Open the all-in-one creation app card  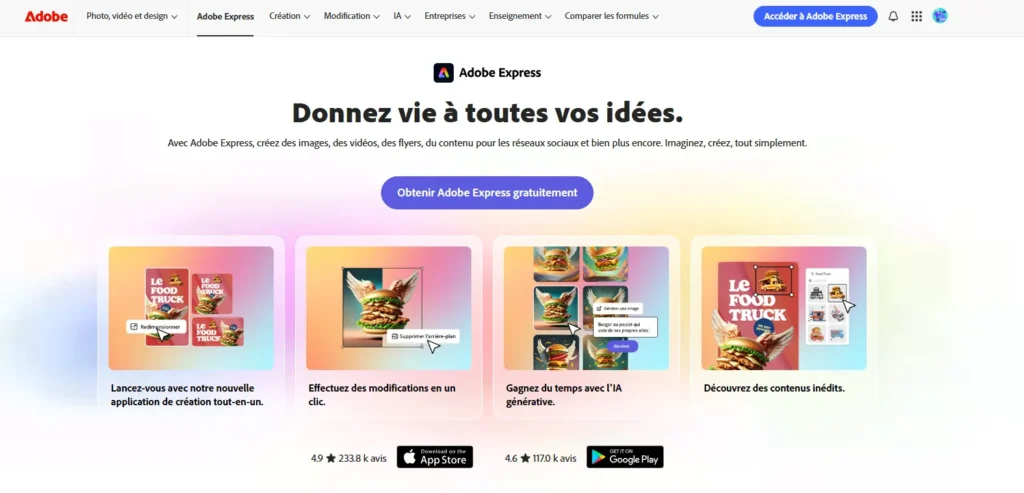click(x=190, y=325)
